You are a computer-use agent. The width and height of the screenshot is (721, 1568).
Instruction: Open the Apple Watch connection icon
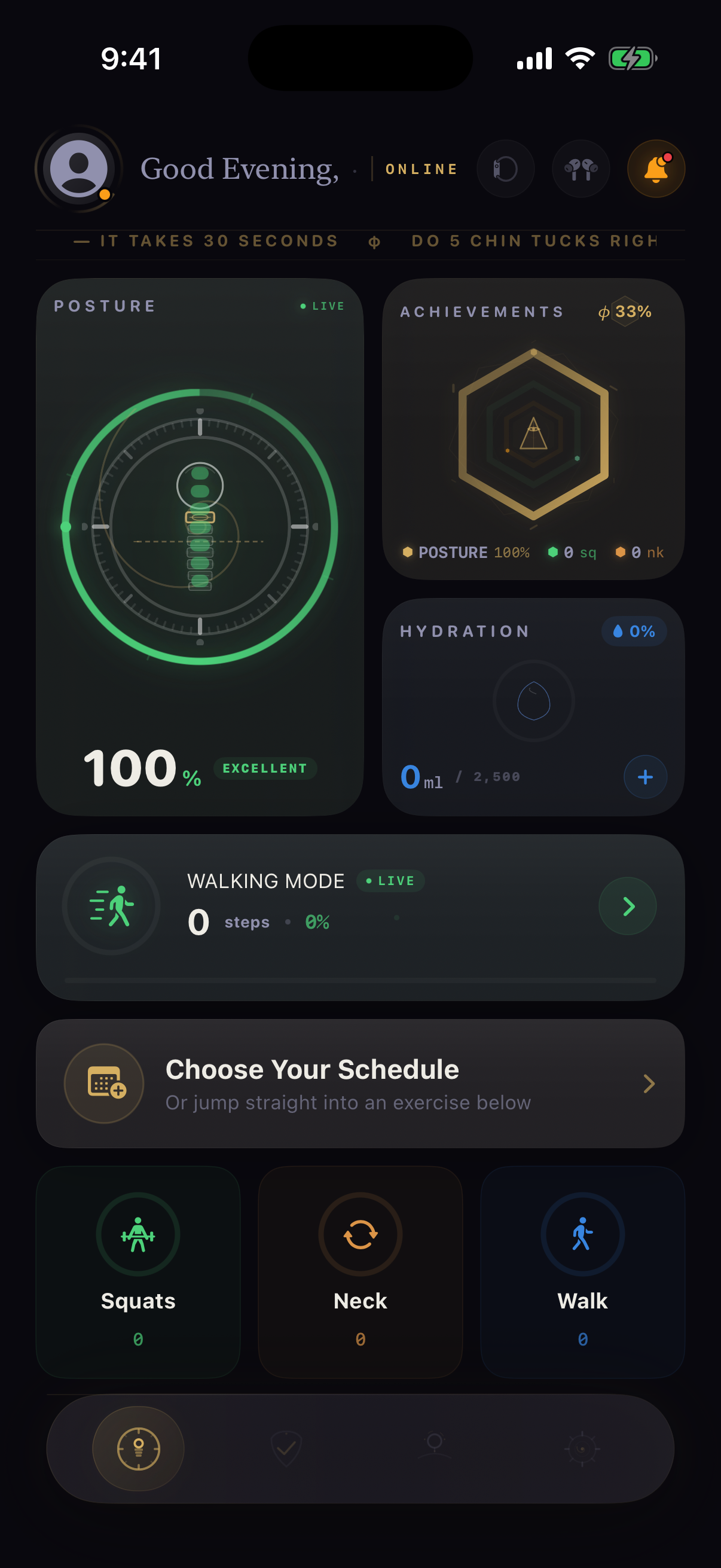click(x=506, y=169)
